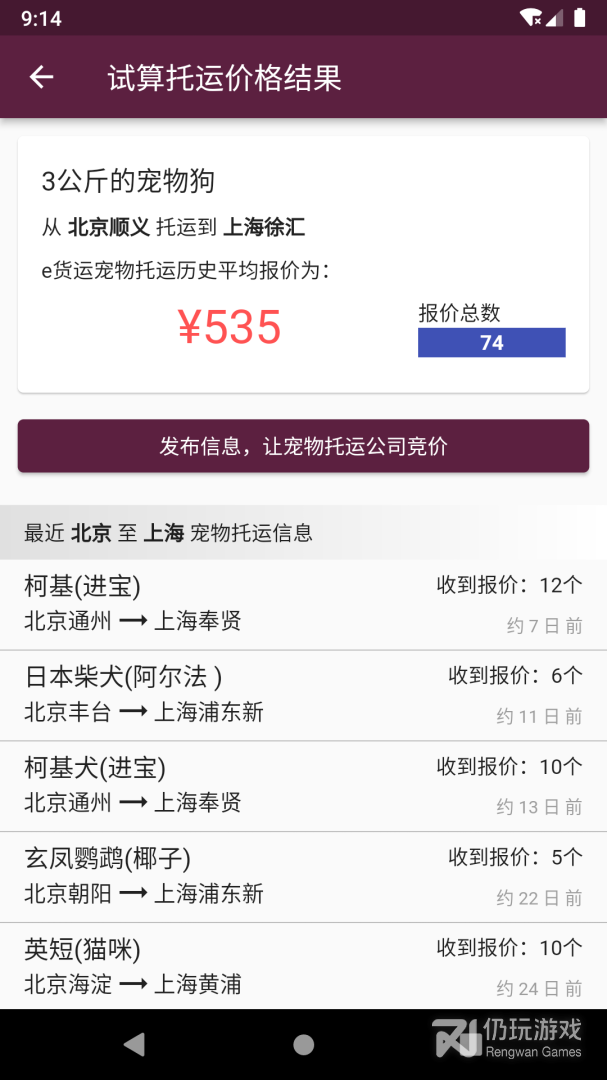Tap the system home button
Image resolution: width=607 pixels, height=1080 pixels.
tap(303, 1045)
